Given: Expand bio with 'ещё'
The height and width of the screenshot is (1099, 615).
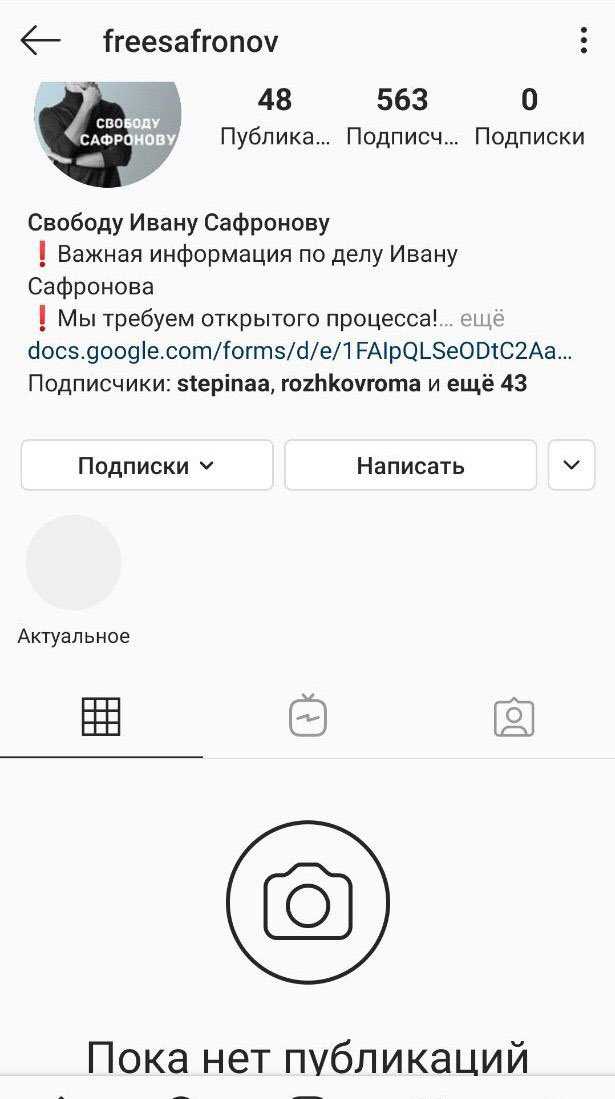Looking at the screenshot, I should pos(483,319).
